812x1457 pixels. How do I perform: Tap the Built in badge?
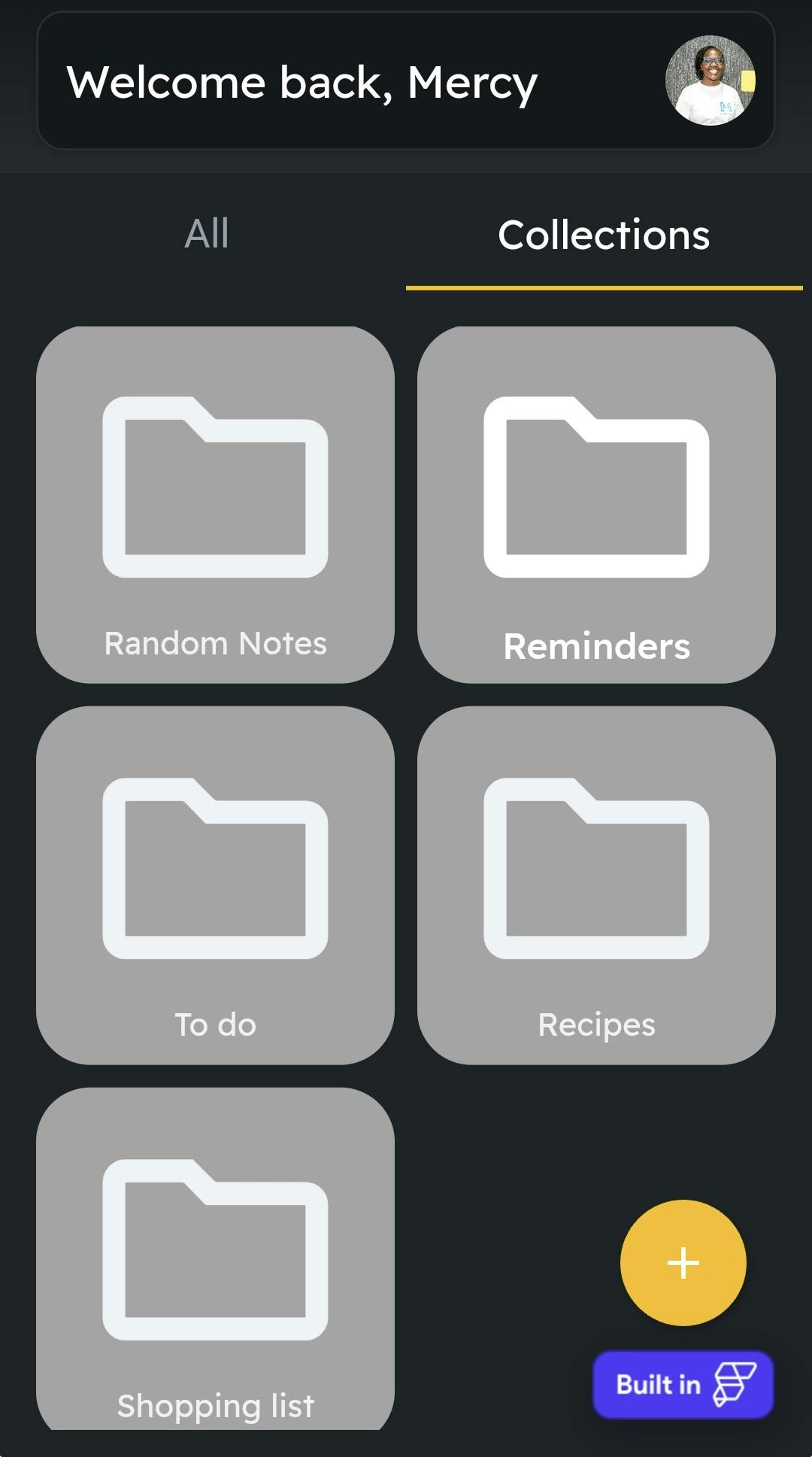coord(683,1385)
